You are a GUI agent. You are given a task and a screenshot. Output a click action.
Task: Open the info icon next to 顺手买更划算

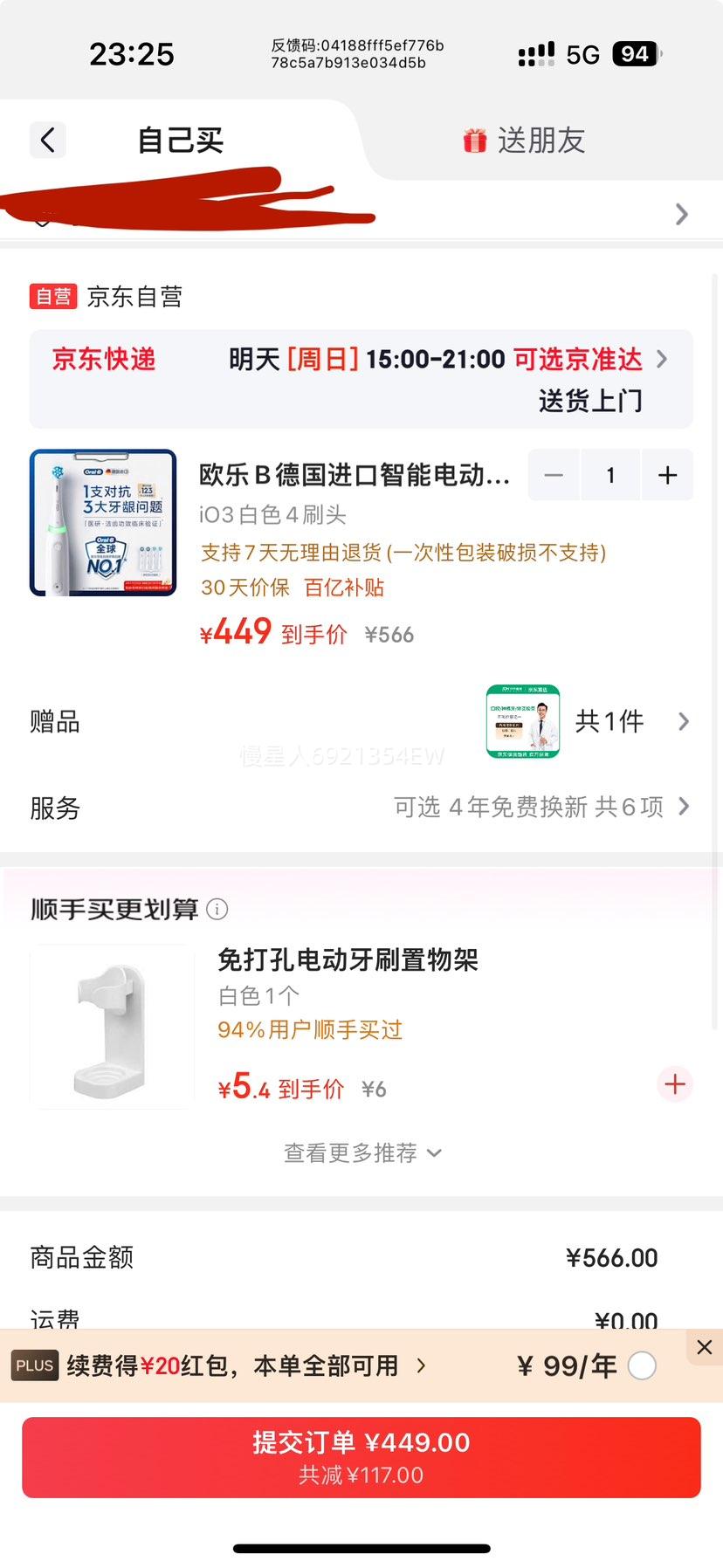[x=217, y=909]
